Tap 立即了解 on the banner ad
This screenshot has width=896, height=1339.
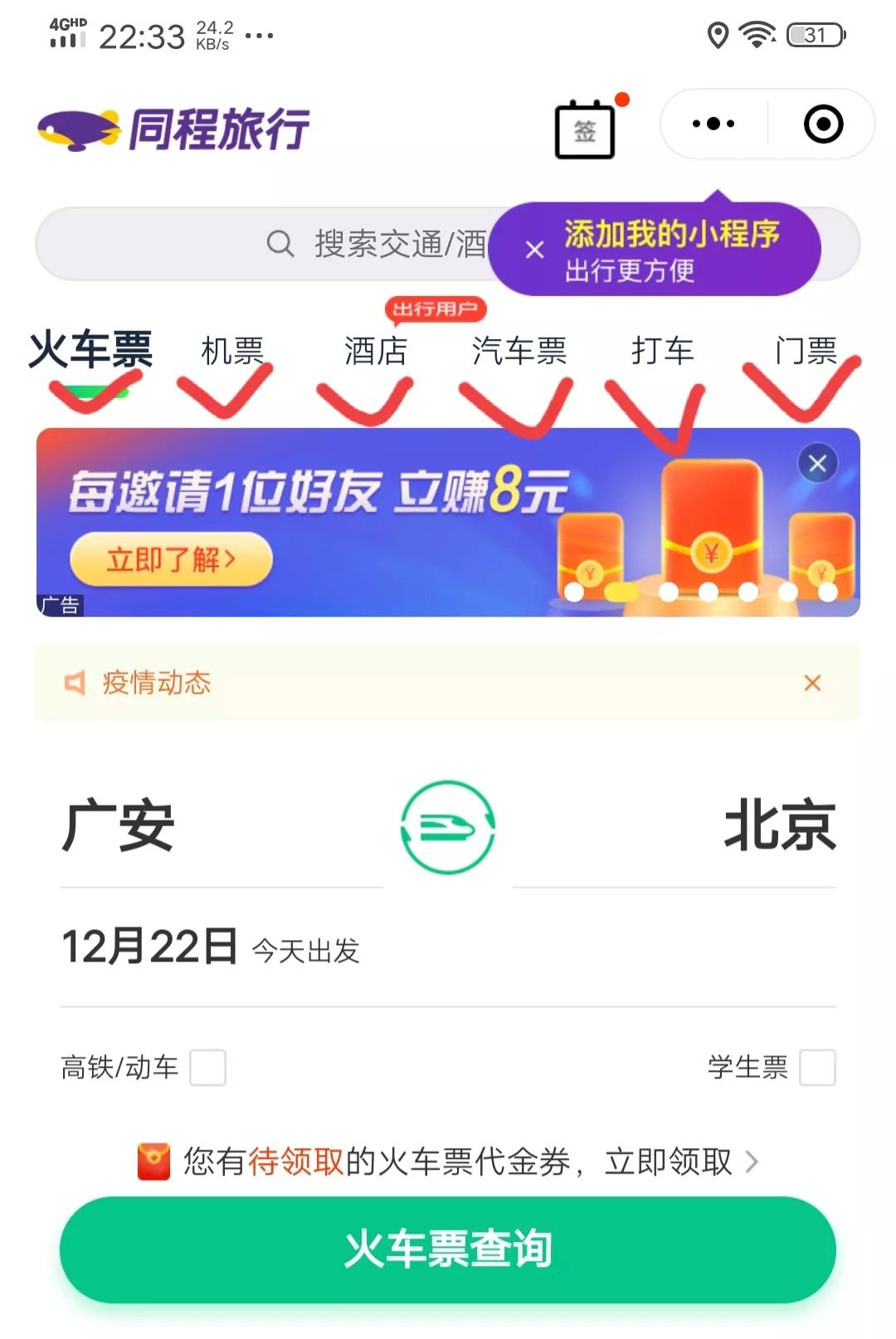pyautogui.click(x=170, y=558)
